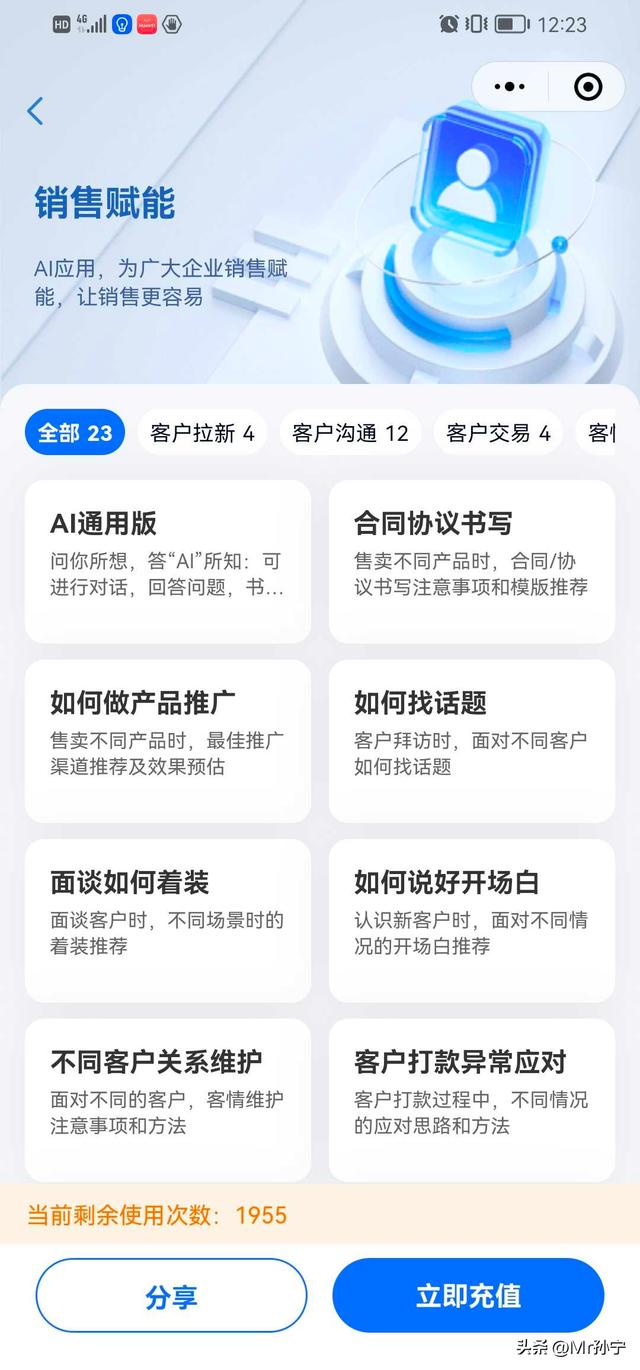This screenshot has width=640, height=1370.
Task: Close the mini program with the circle icon
Action: coord(588,87)
